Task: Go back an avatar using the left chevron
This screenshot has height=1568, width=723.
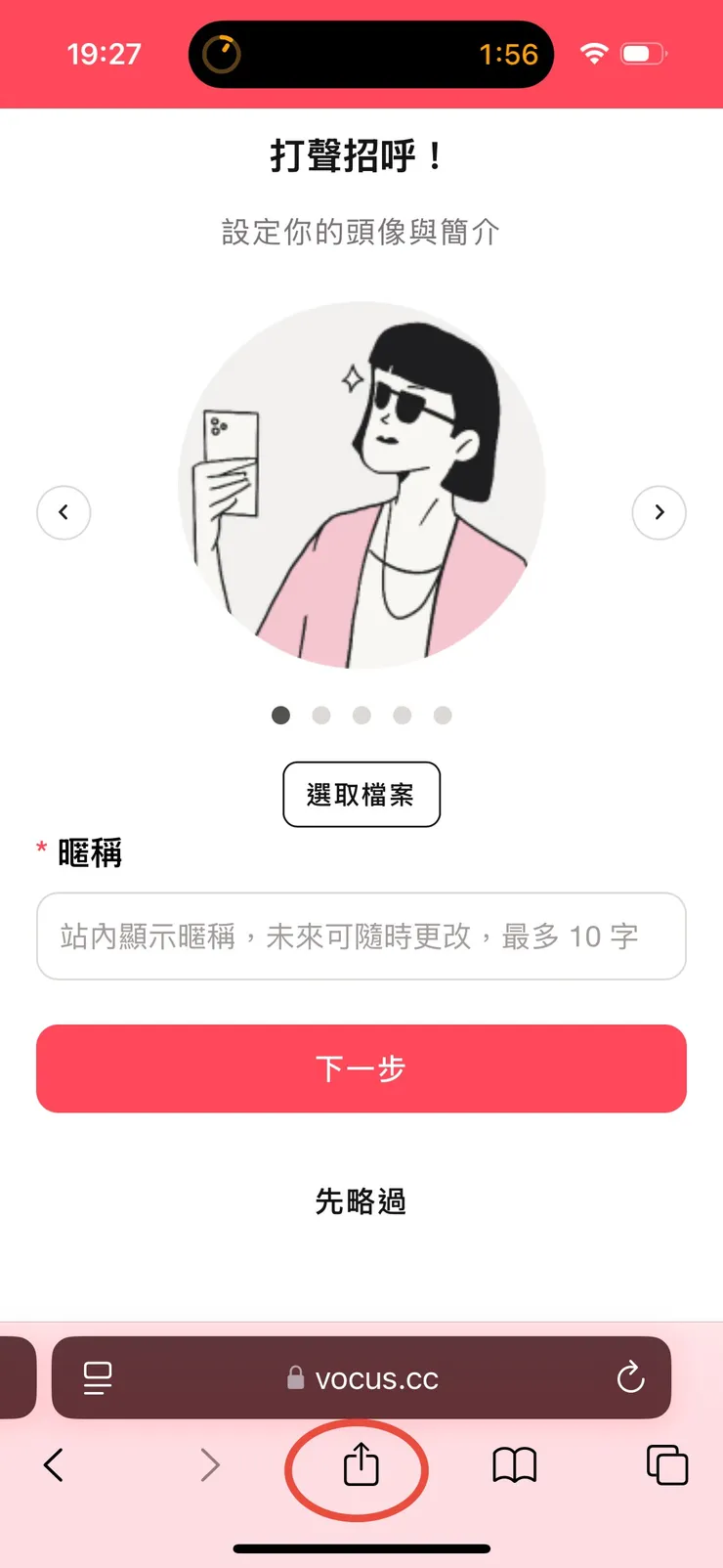Action: click(x=64, y=512)
